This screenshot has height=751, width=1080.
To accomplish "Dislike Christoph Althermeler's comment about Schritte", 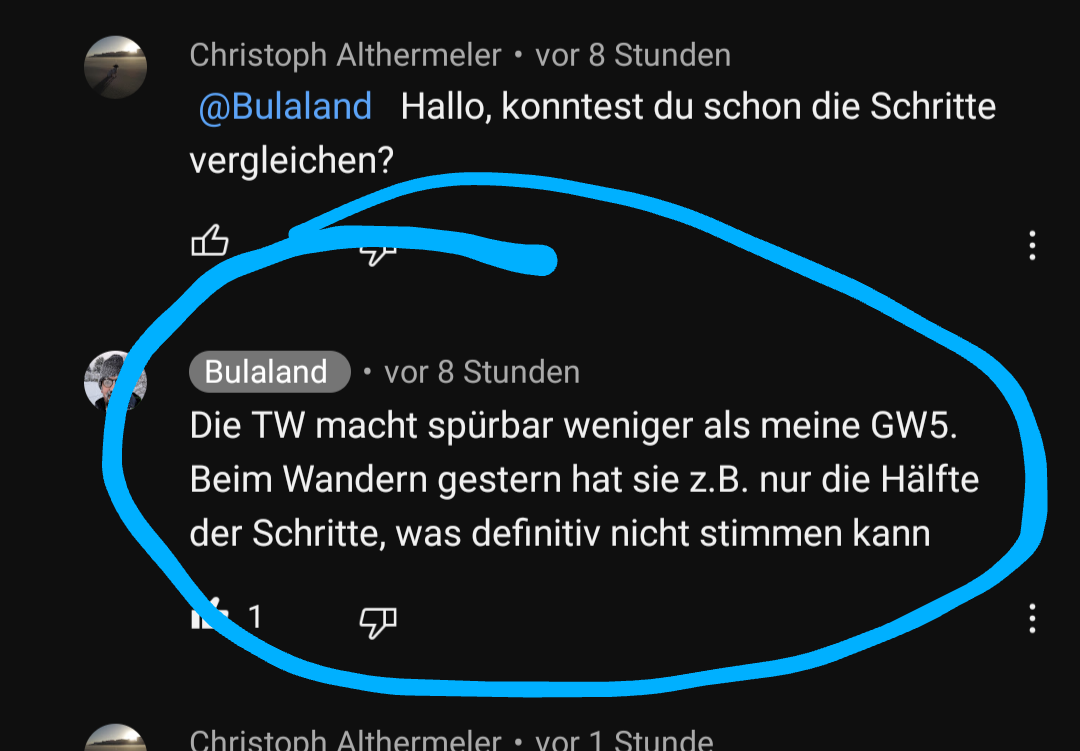I will [377, 251].
